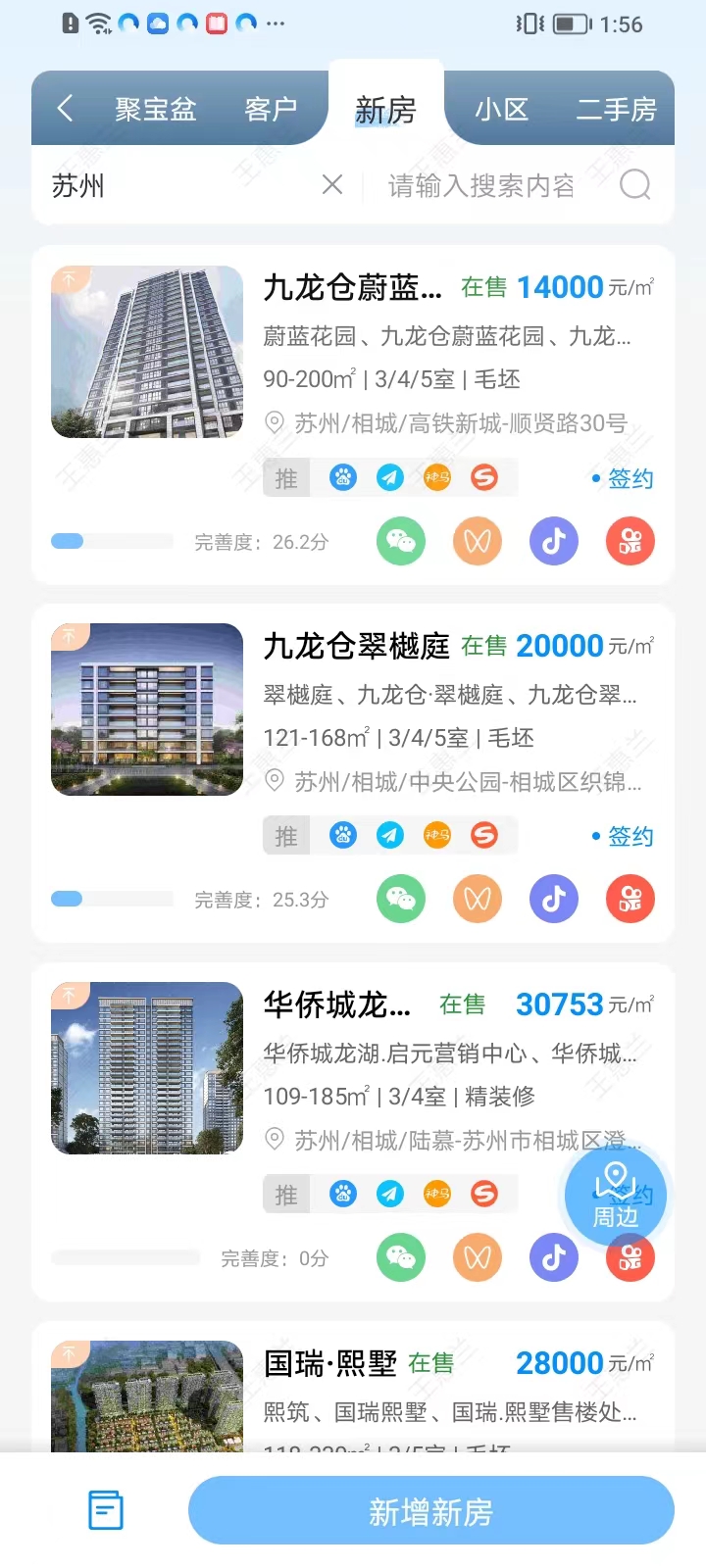Tap the Douyin icon under 华侨城龙湖
The width and height of the screenshot is (706, 1568).
(x=553, y=1256)
